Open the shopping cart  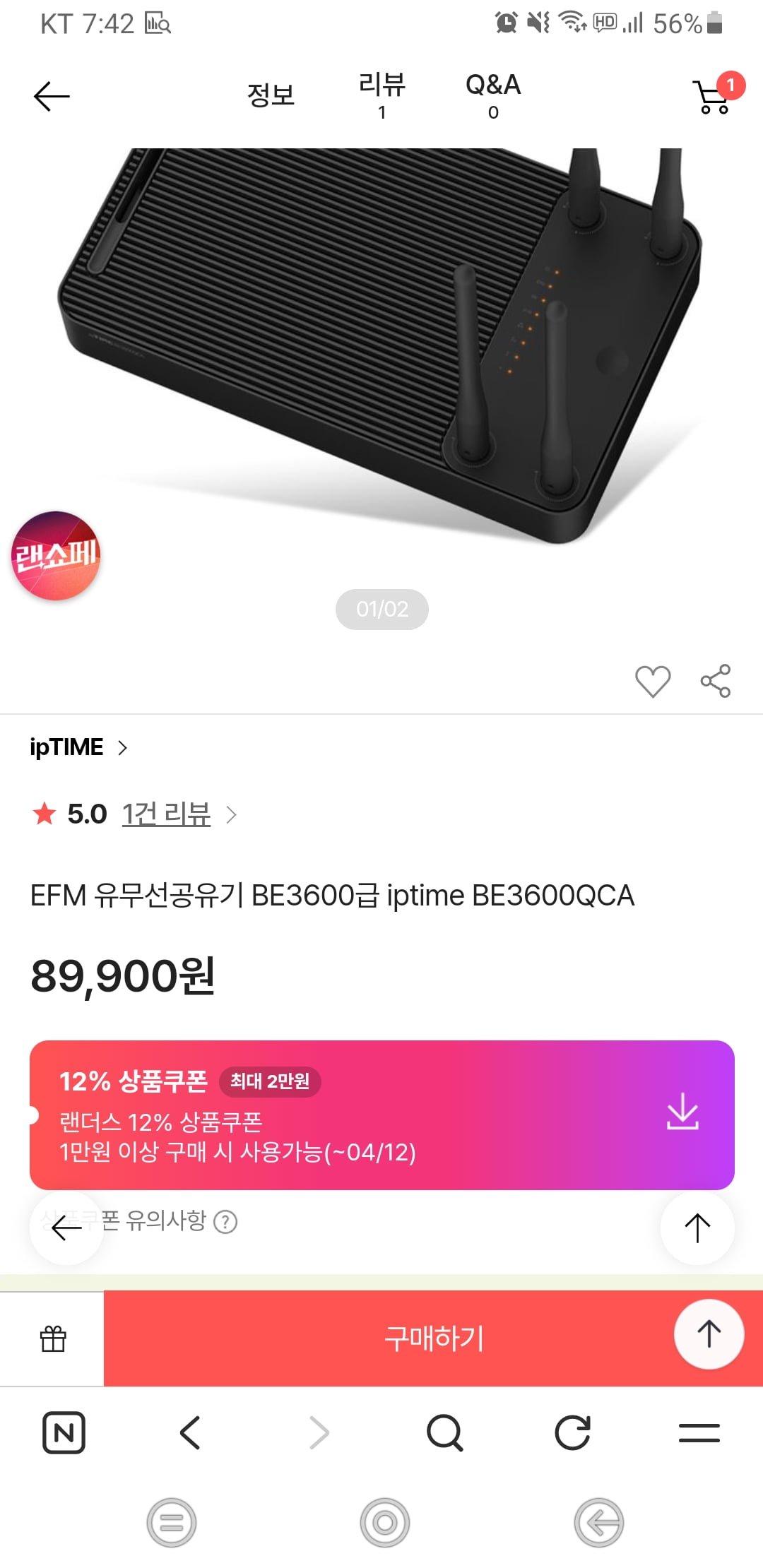[x=714, y=95]
